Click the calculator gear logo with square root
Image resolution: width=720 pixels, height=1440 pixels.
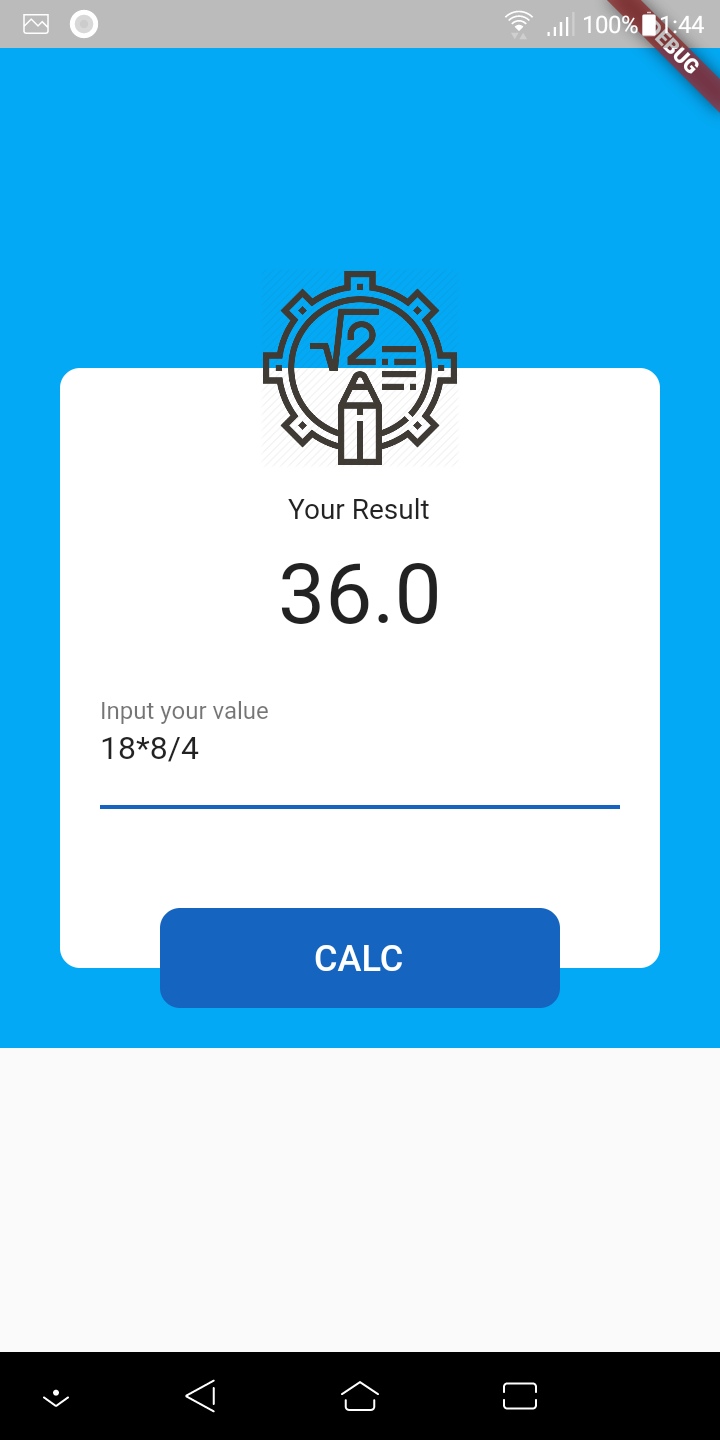[x=359, y=368]
